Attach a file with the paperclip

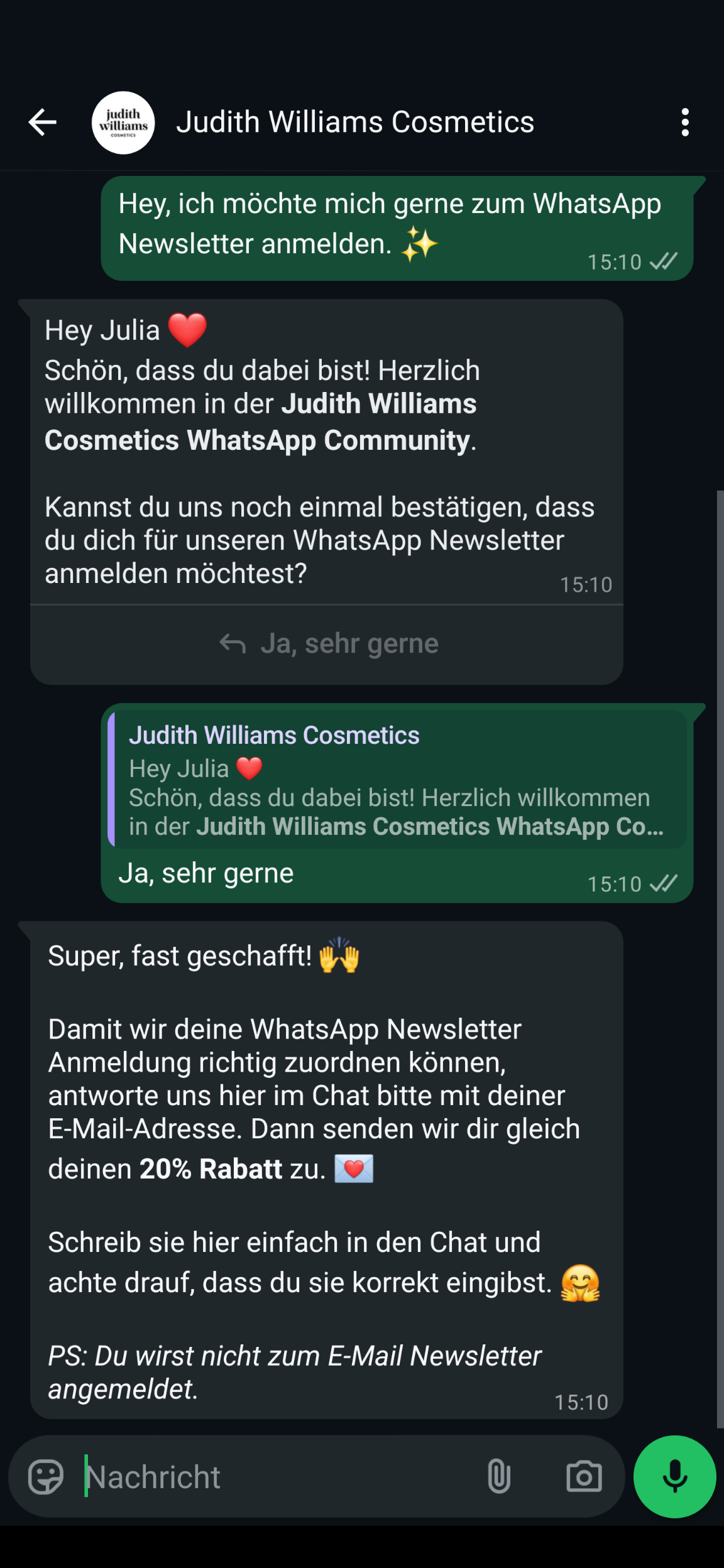tap(499, 1476)
